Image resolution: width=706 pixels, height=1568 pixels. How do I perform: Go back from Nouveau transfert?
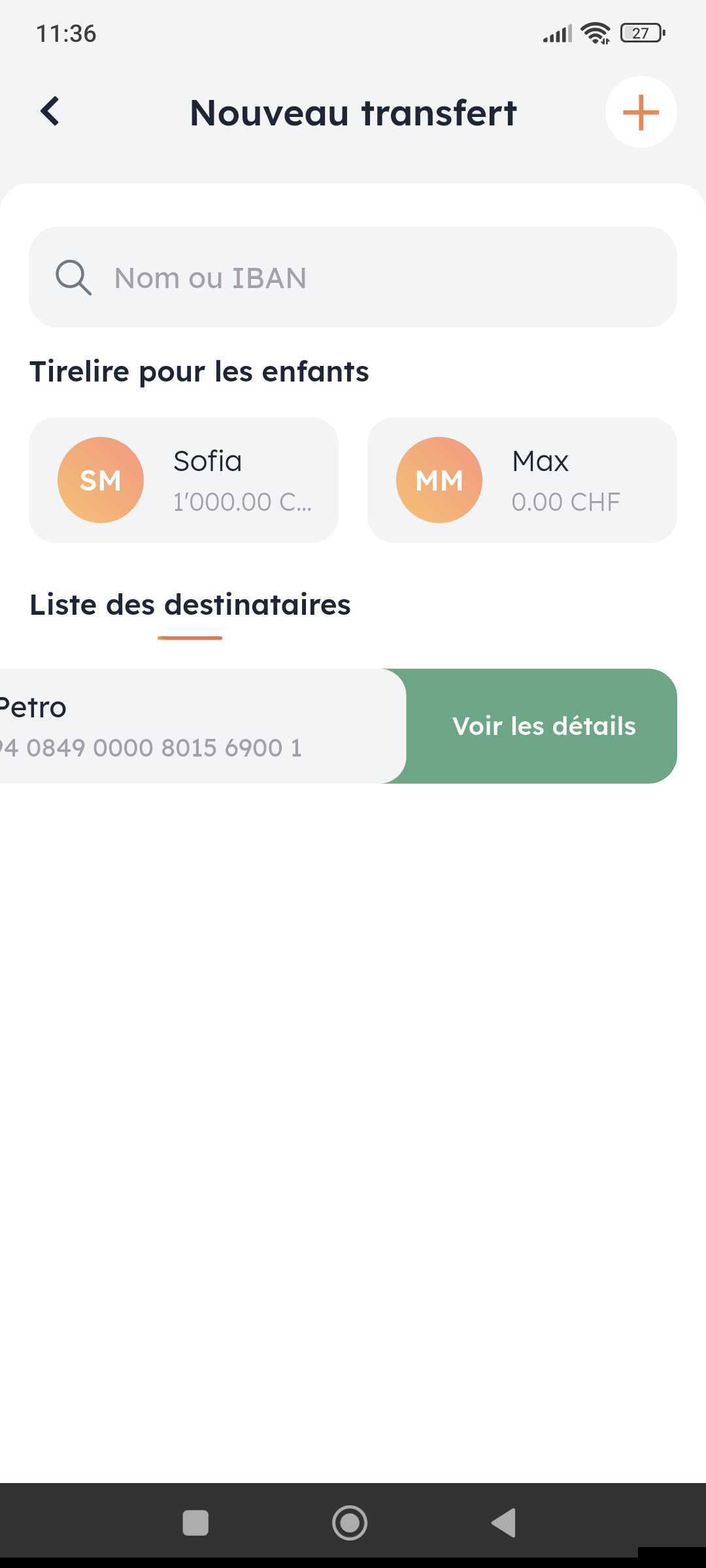tap(50, 112)
